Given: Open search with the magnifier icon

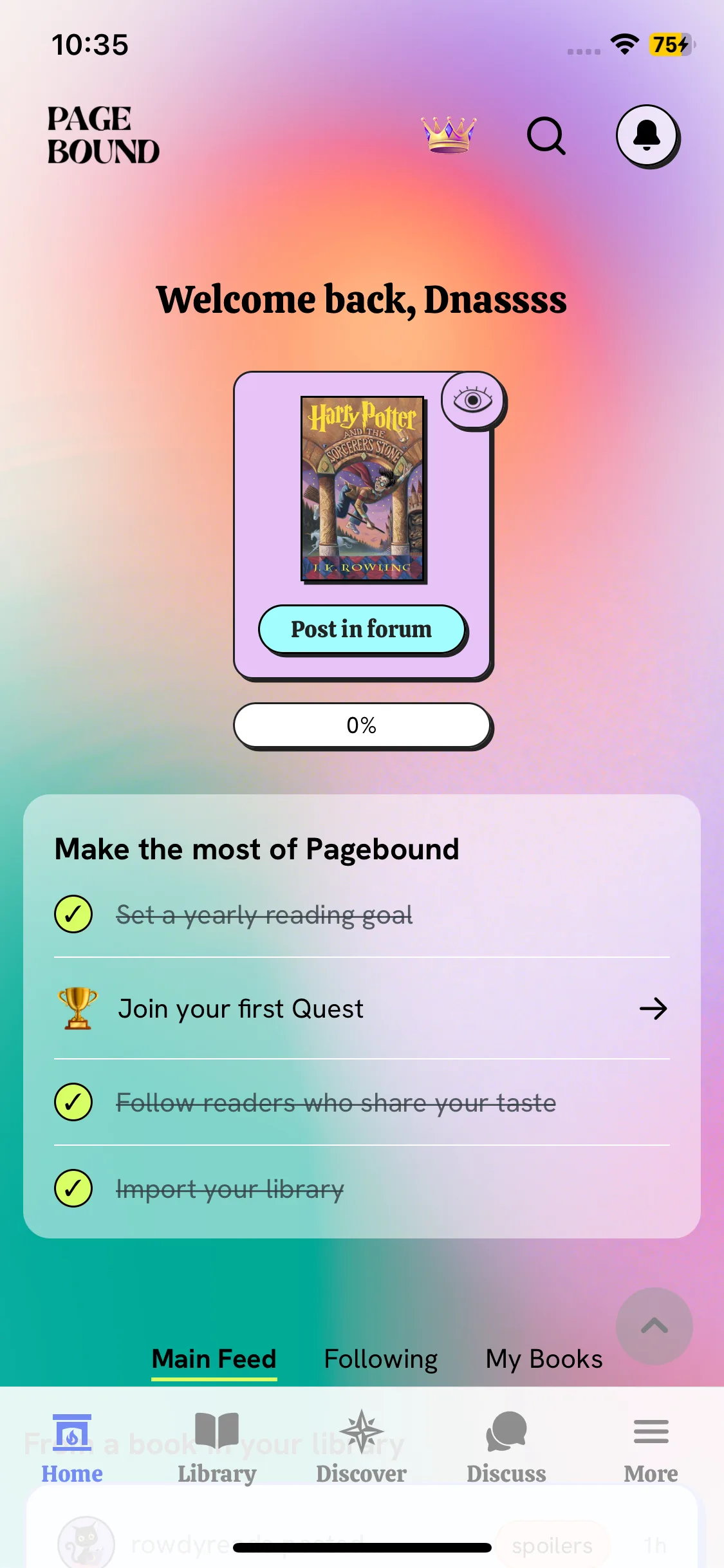Looking at the screenshot, I should 546,136.
